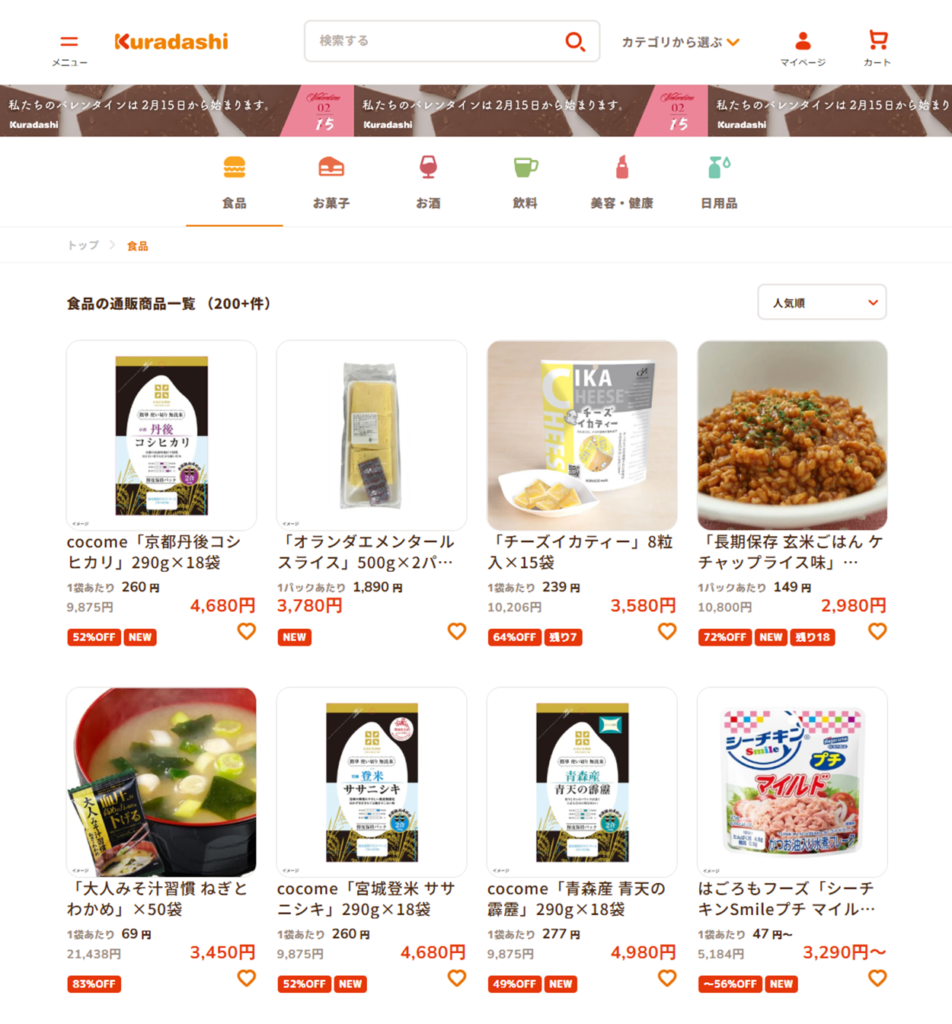This screenshot has height=1024, width=952.
Task: Select the 飲料 category tab
Action: [525, 182]
